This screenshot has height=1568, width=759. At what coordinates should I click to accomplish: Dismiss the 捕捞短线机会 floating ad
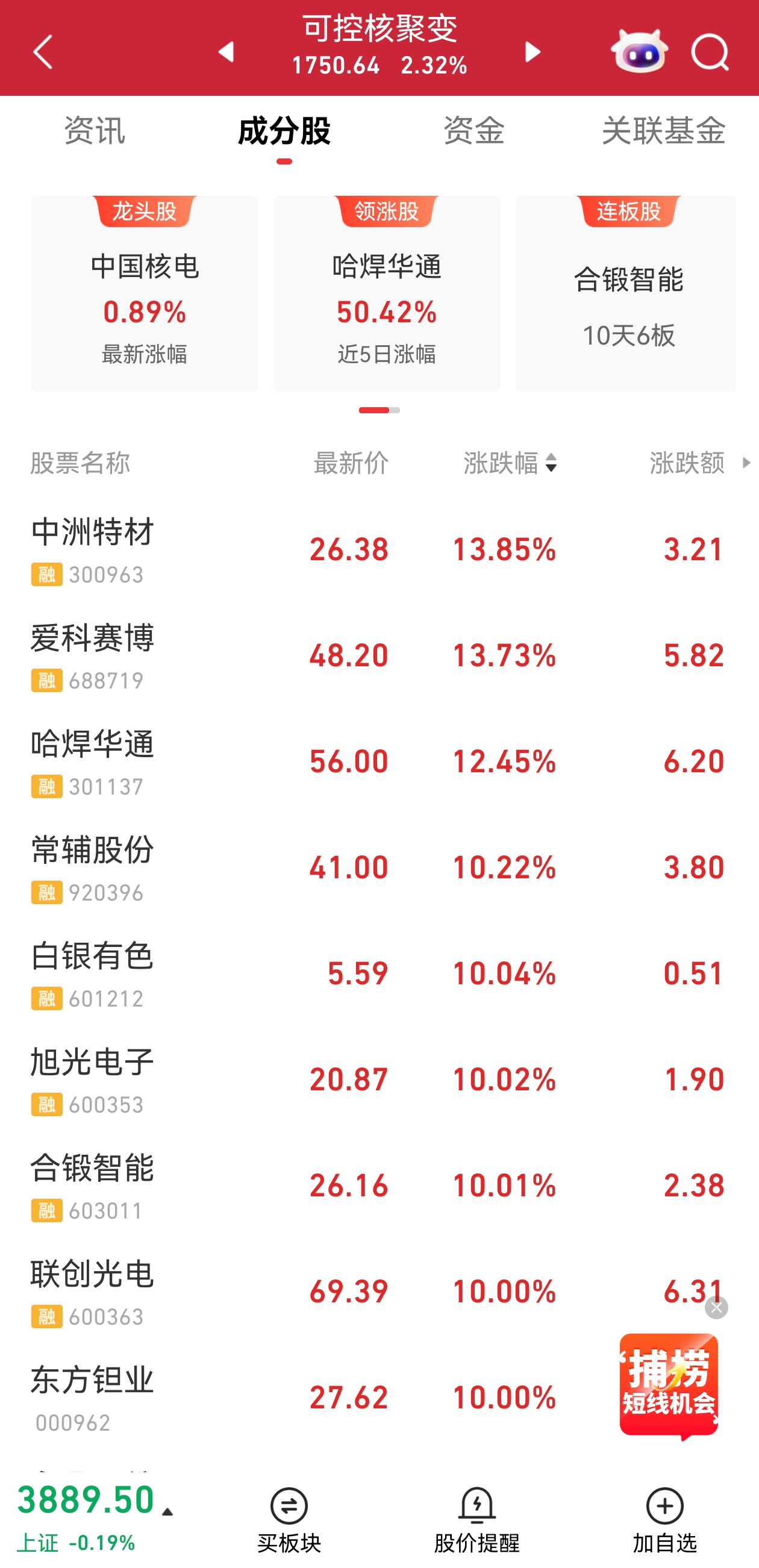pyautogui.click(x=716, y=1308)
